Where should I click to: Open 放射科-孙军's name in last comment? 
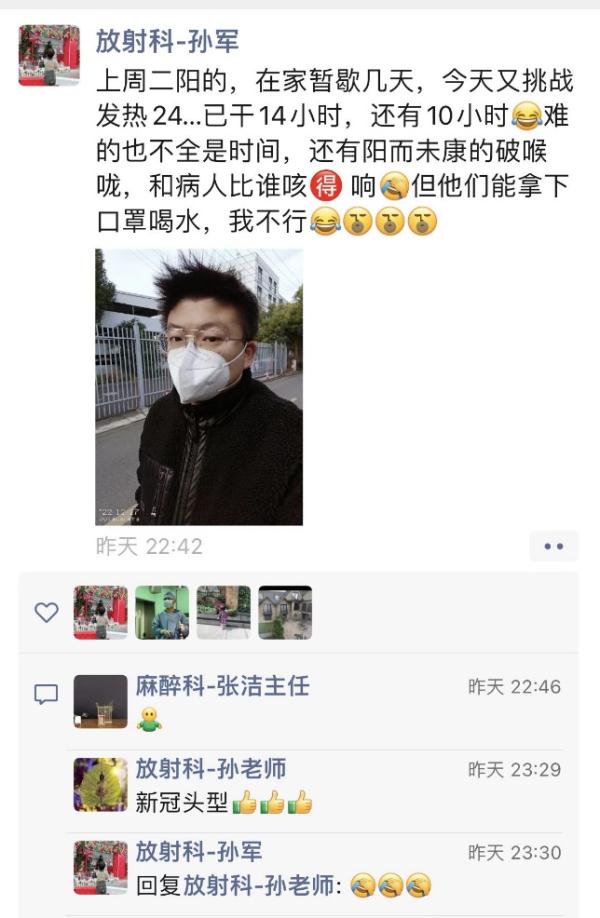pos(199,852)
